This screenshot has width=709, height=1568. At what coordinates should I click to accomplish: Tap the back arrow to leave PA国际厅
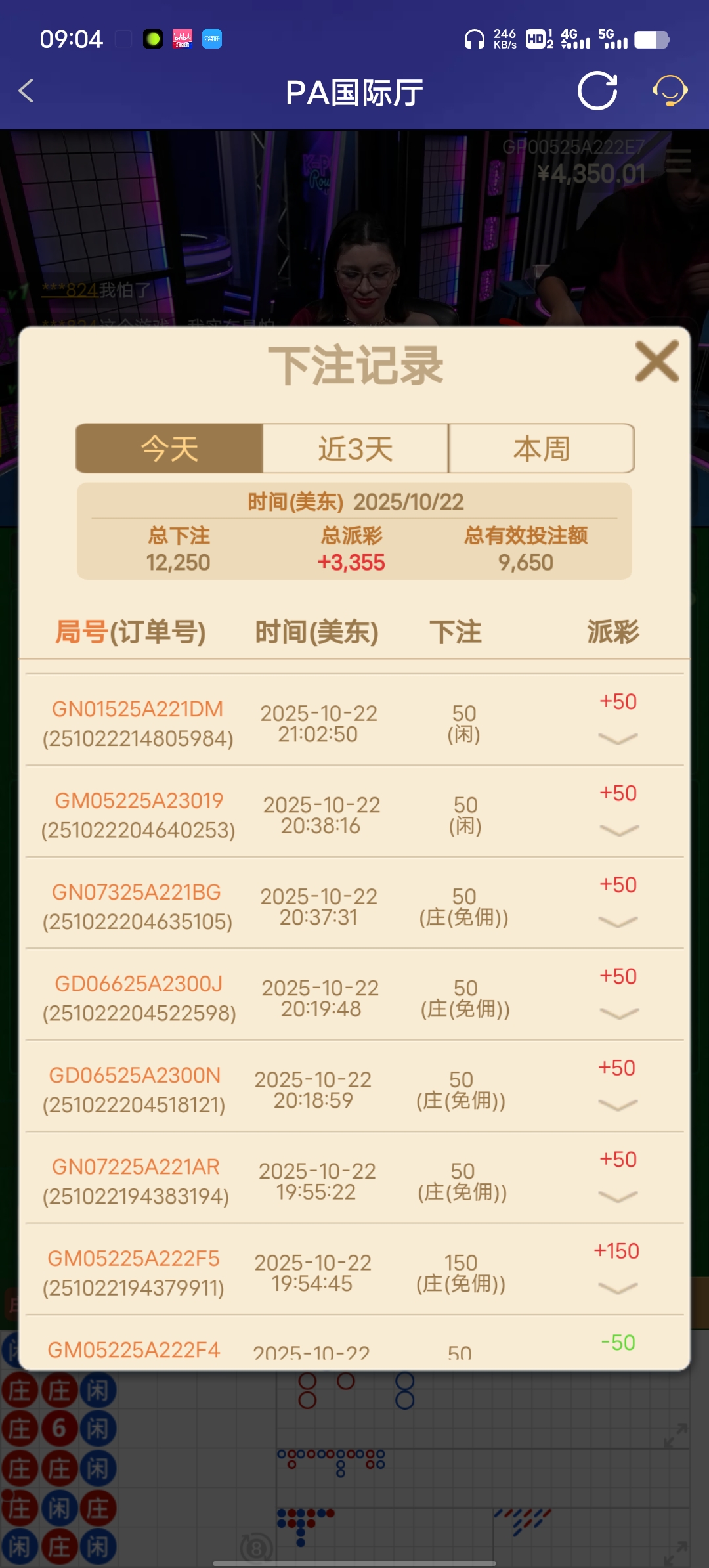[26, 91]
